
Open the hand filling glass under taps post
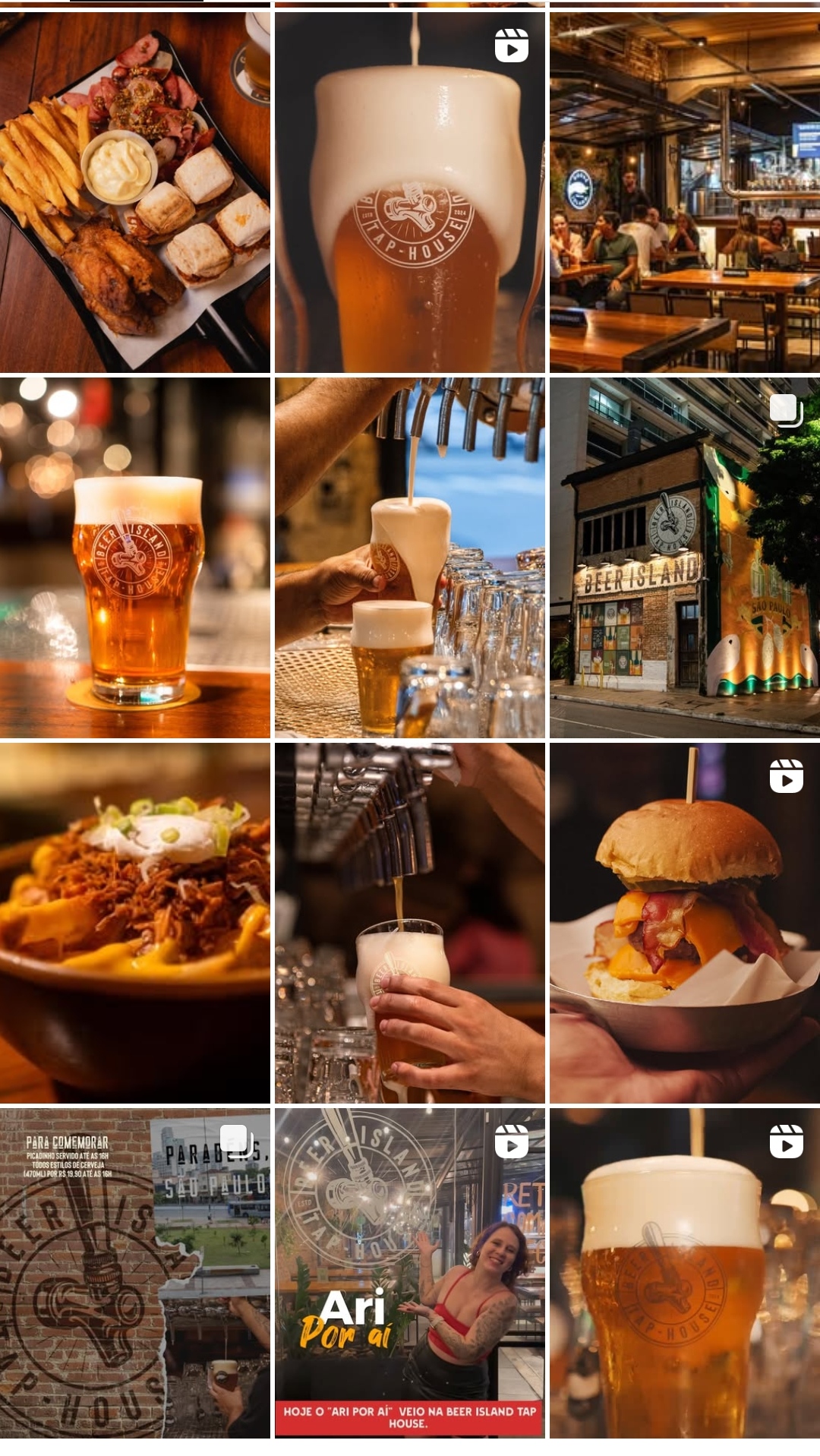[409, 923]
